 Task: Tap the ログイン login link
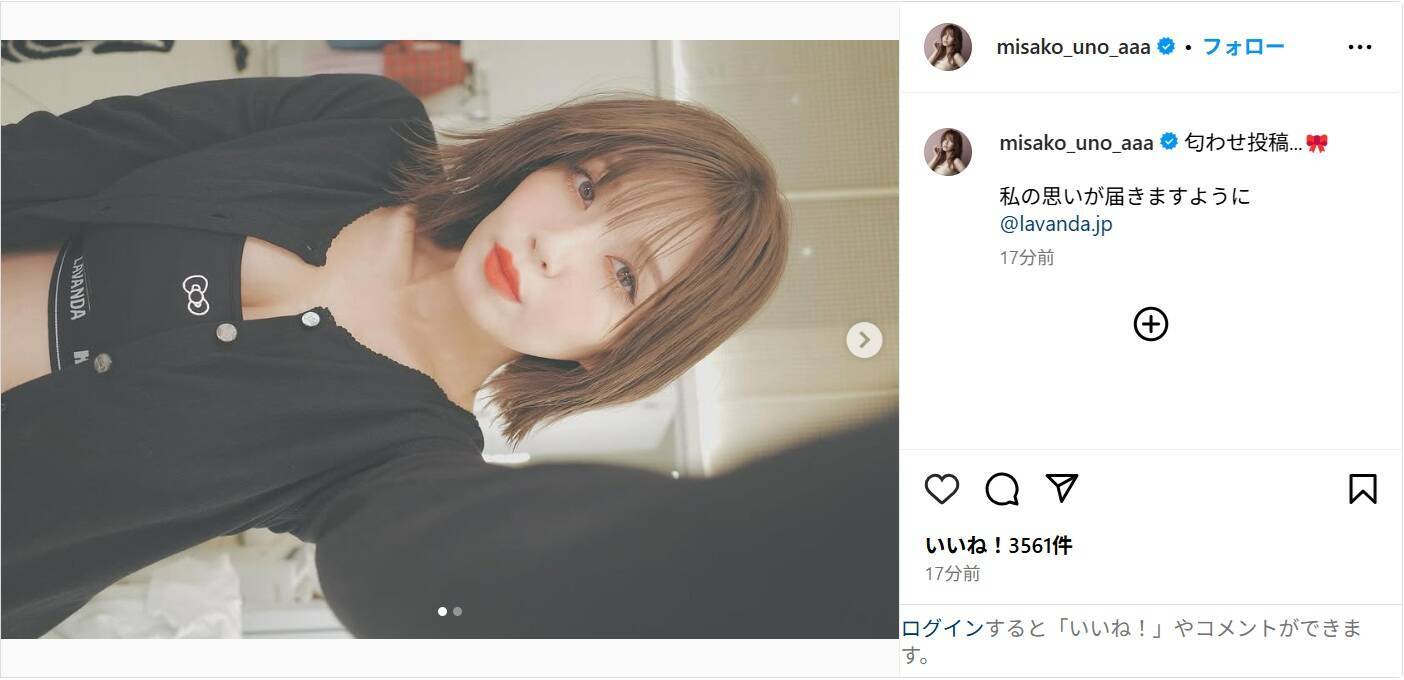tap(943, 629)
